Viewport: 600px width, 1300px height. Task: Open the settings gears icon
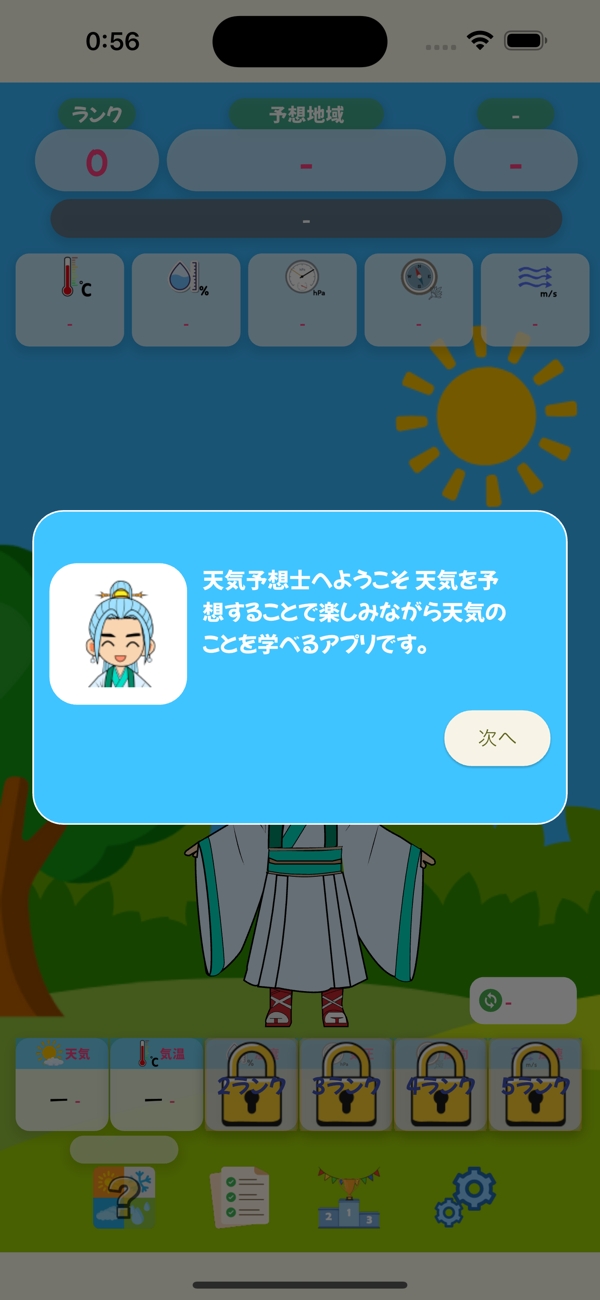[x=465, y=1197]
